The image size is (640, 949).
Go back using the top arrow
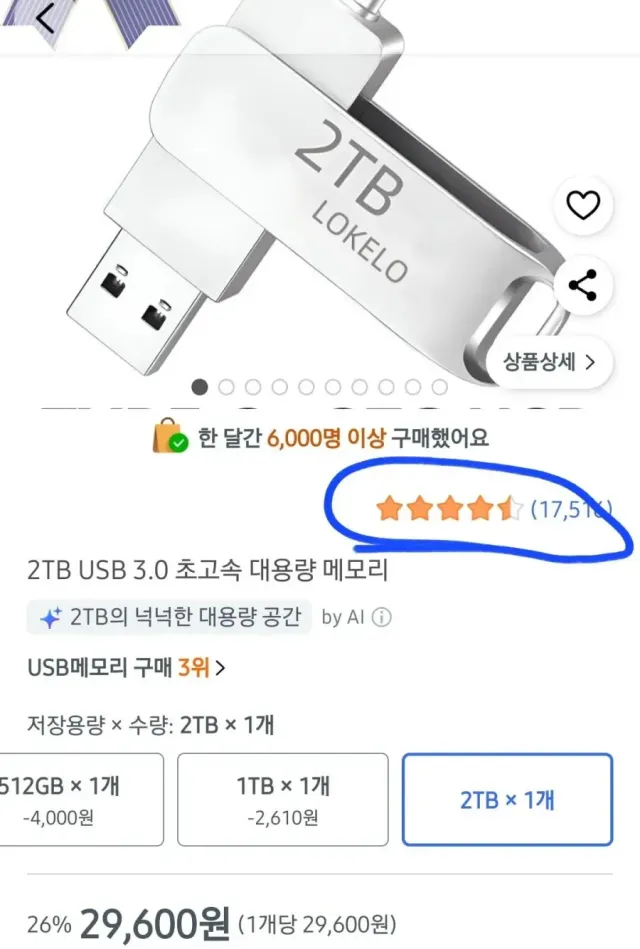tap(44, 20)
